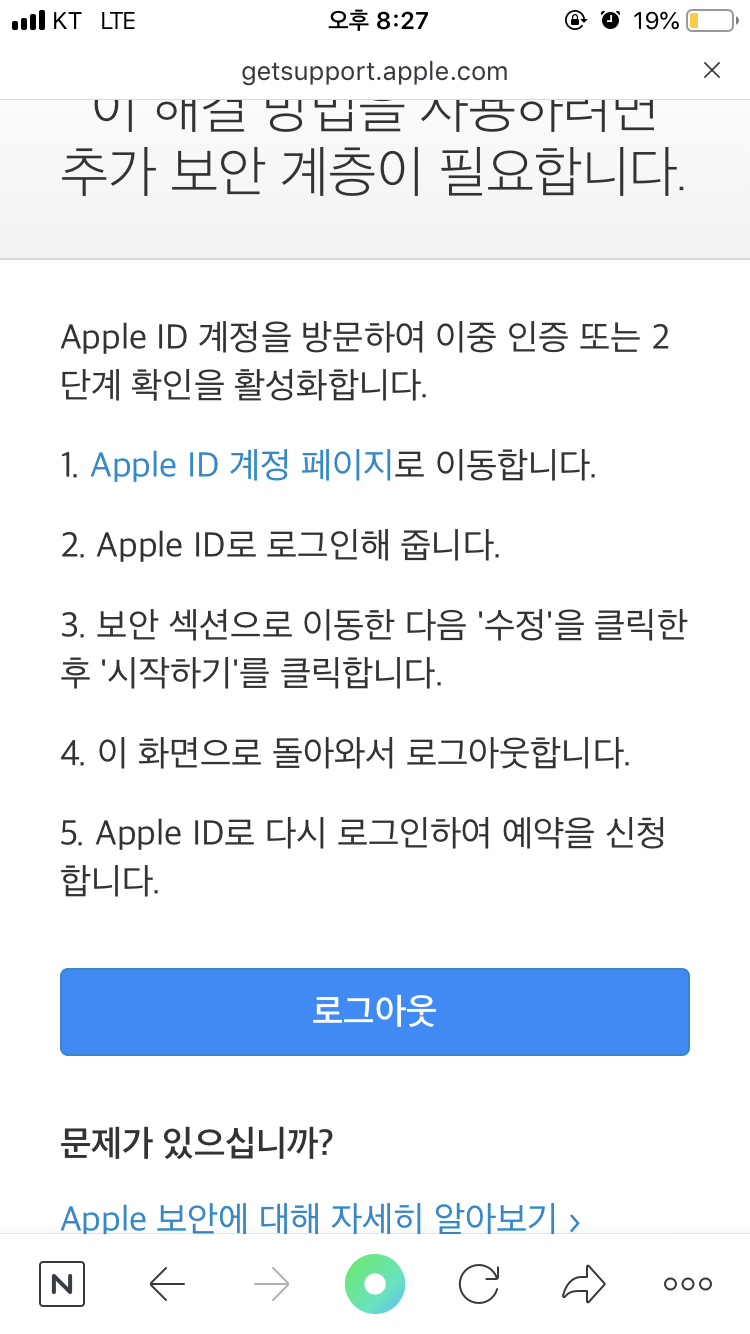Open the three-dot more menu
Screen dimensions: 750x1334
pos(688,1284)
